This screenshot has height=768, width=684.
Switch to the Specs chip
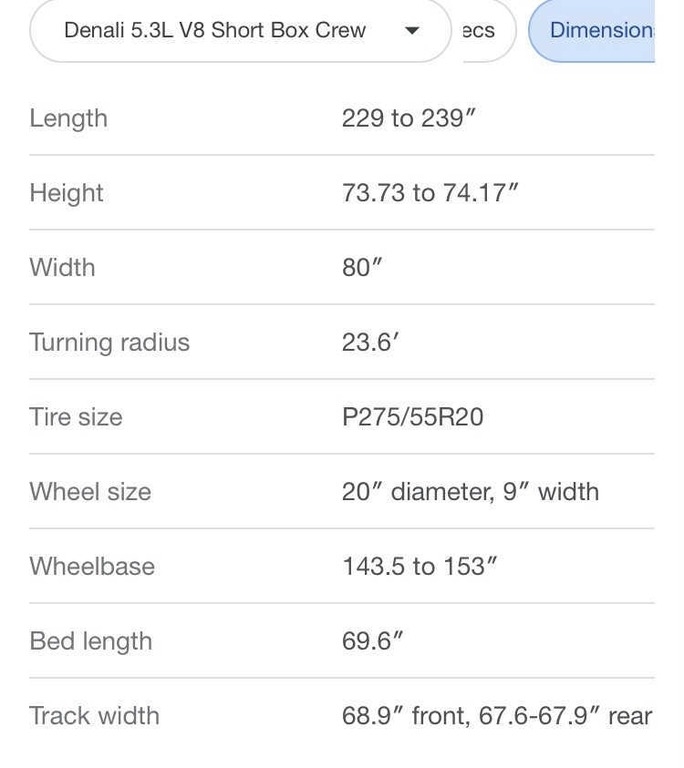click(x=484, y=31)
